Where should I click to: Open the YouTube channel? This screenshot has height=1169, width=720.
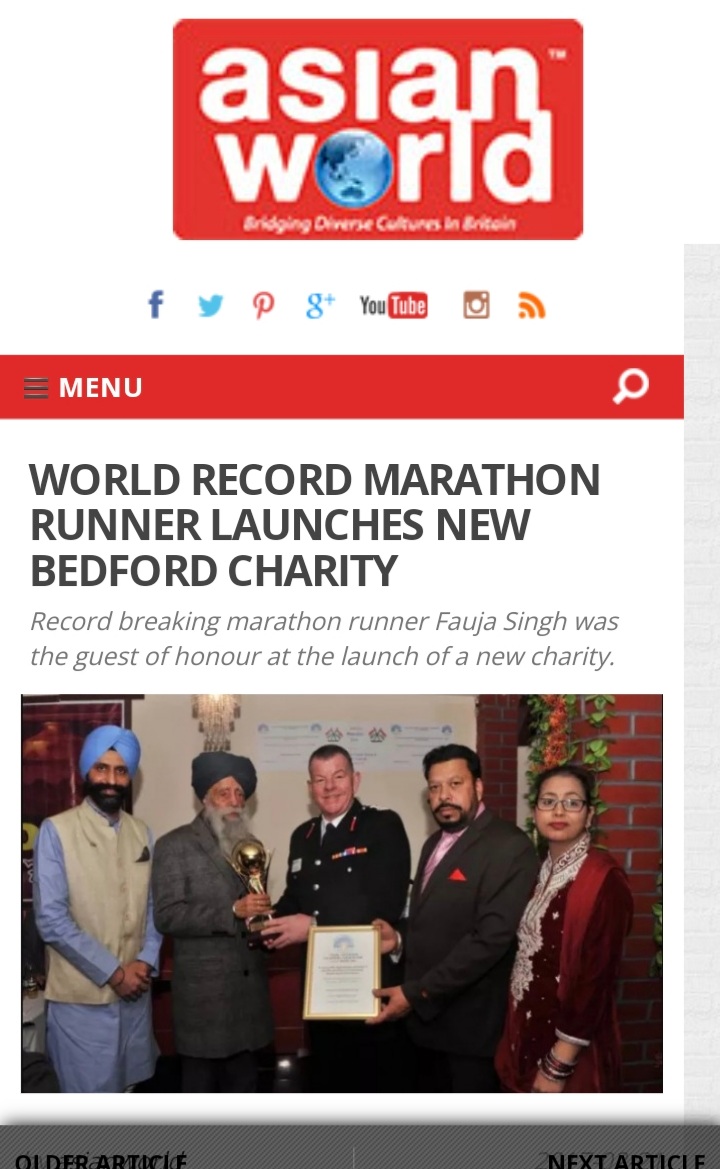click(x=393, y=306)
